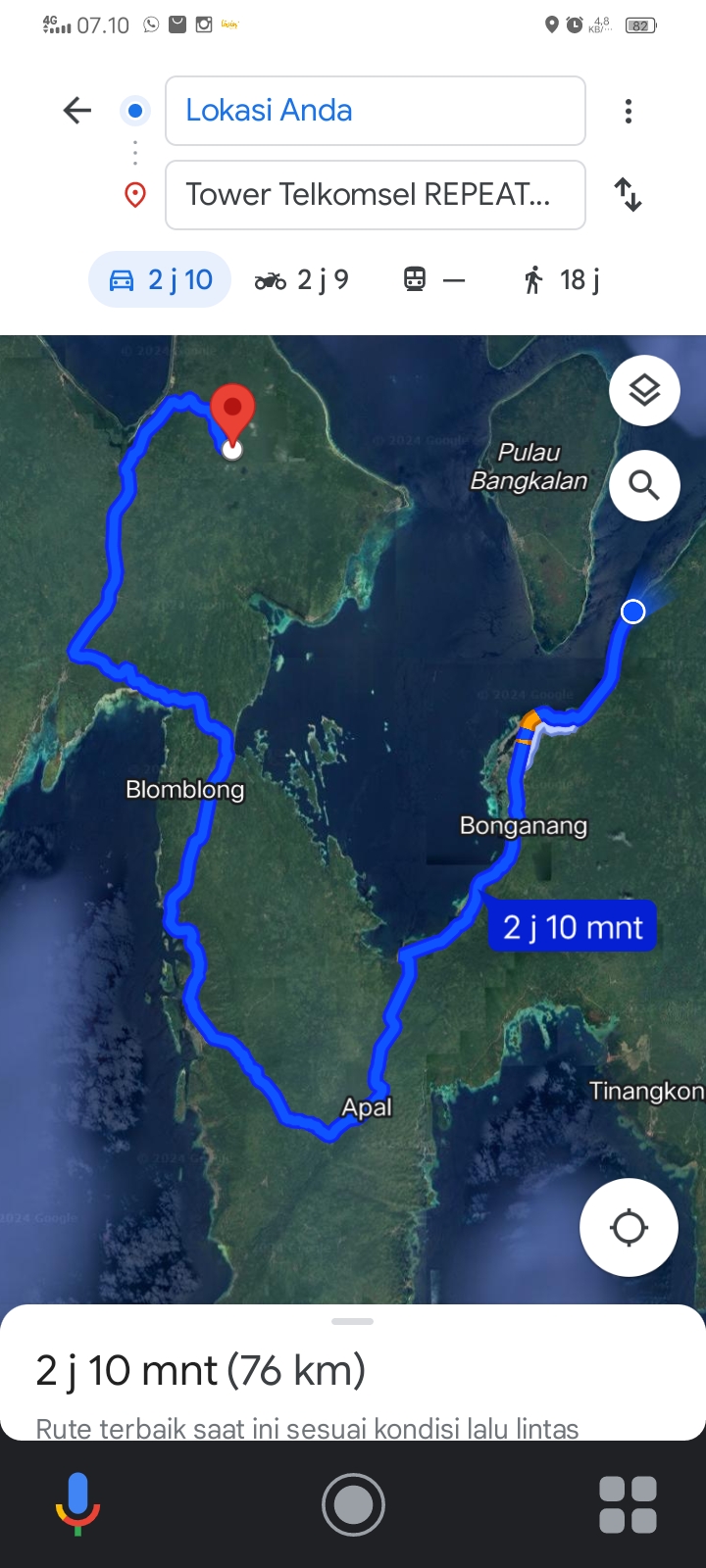Expand the route details bottom sheet handle
Screen dimensions: 706x1568
(x=353, y=1321)
